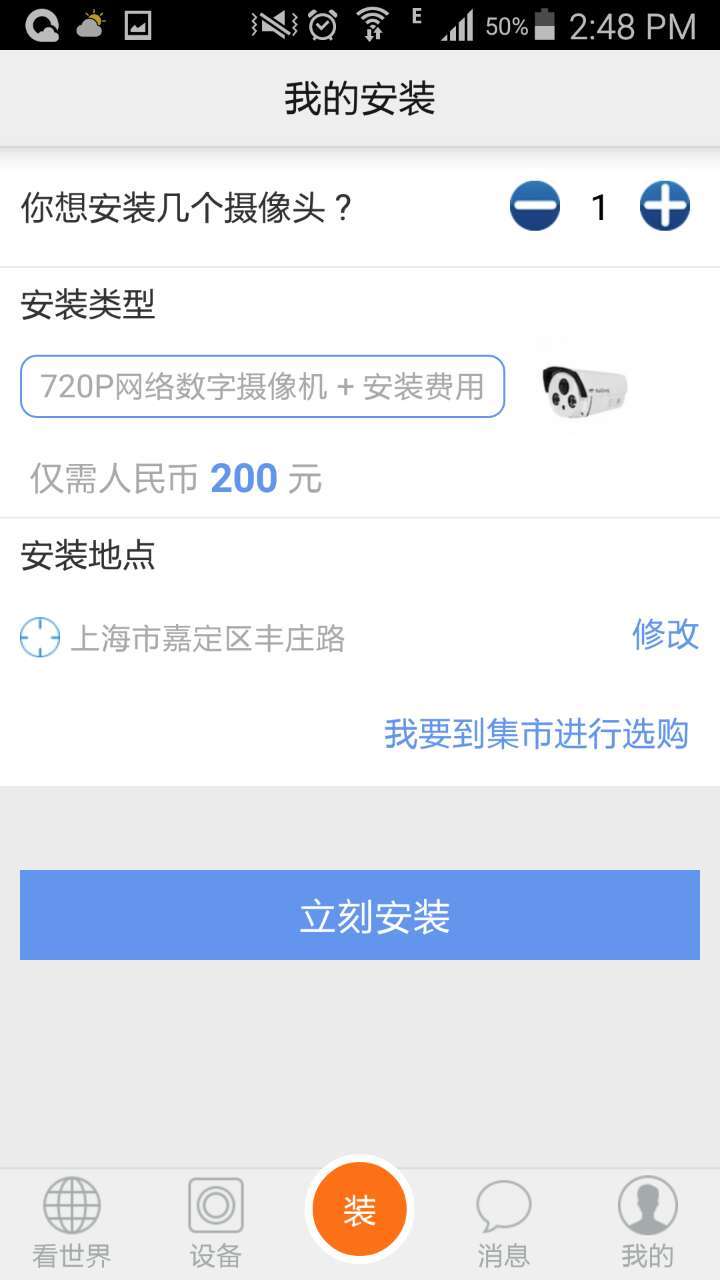Open the 我要到集市进行选购 link
720x1280 pixels.
(x=536, y=734)
